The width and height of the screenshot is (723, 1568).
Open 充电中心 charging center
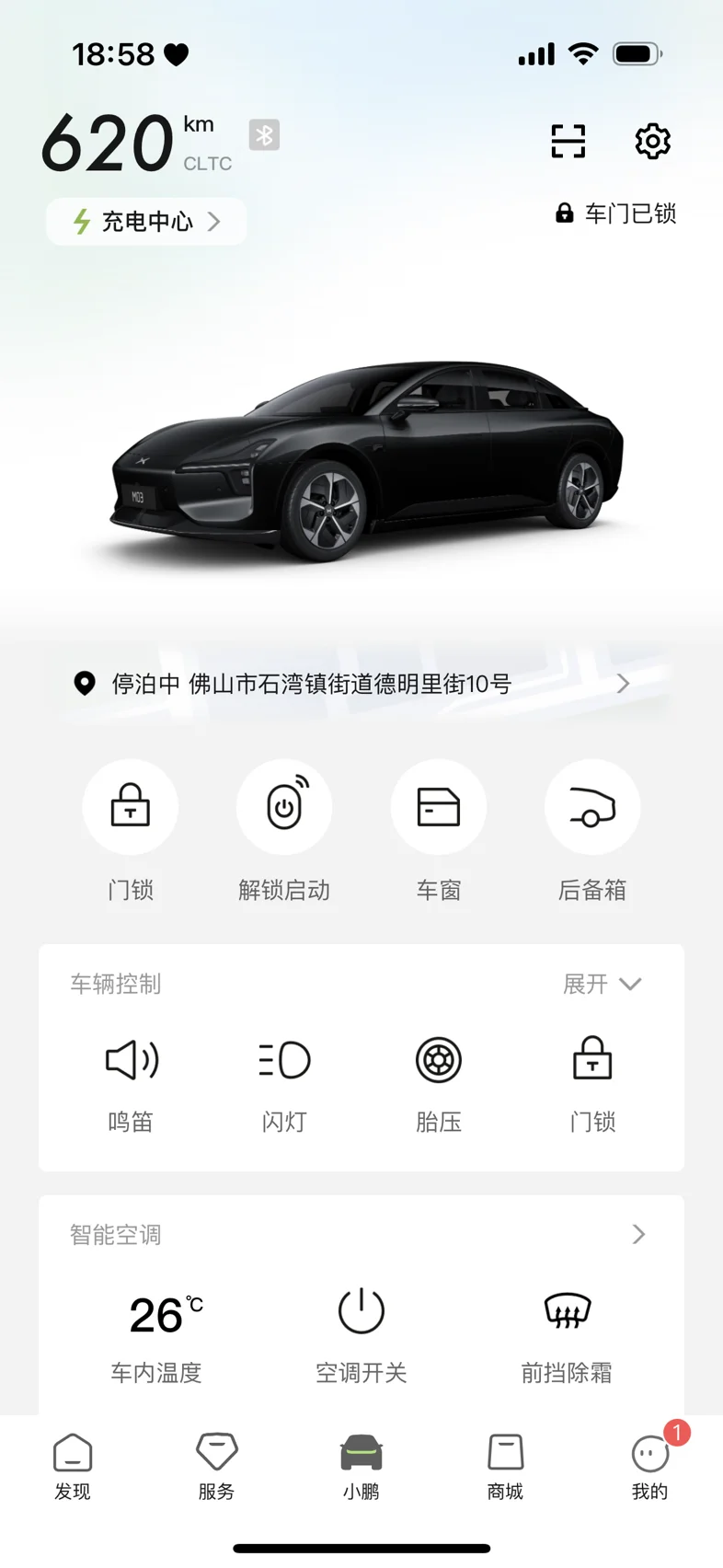[146, 221]
